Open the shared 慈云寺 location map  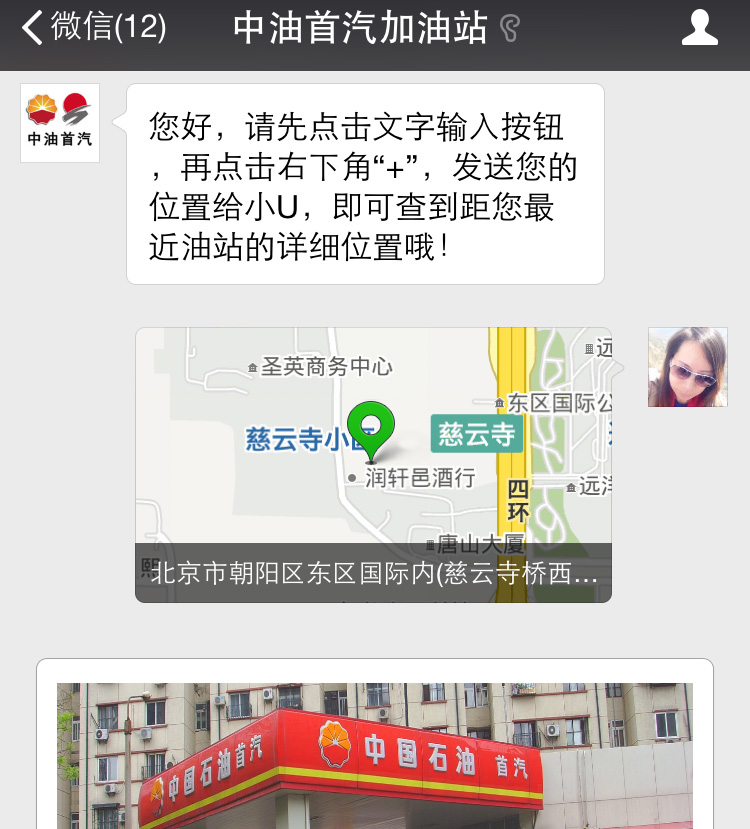(373, 464)
